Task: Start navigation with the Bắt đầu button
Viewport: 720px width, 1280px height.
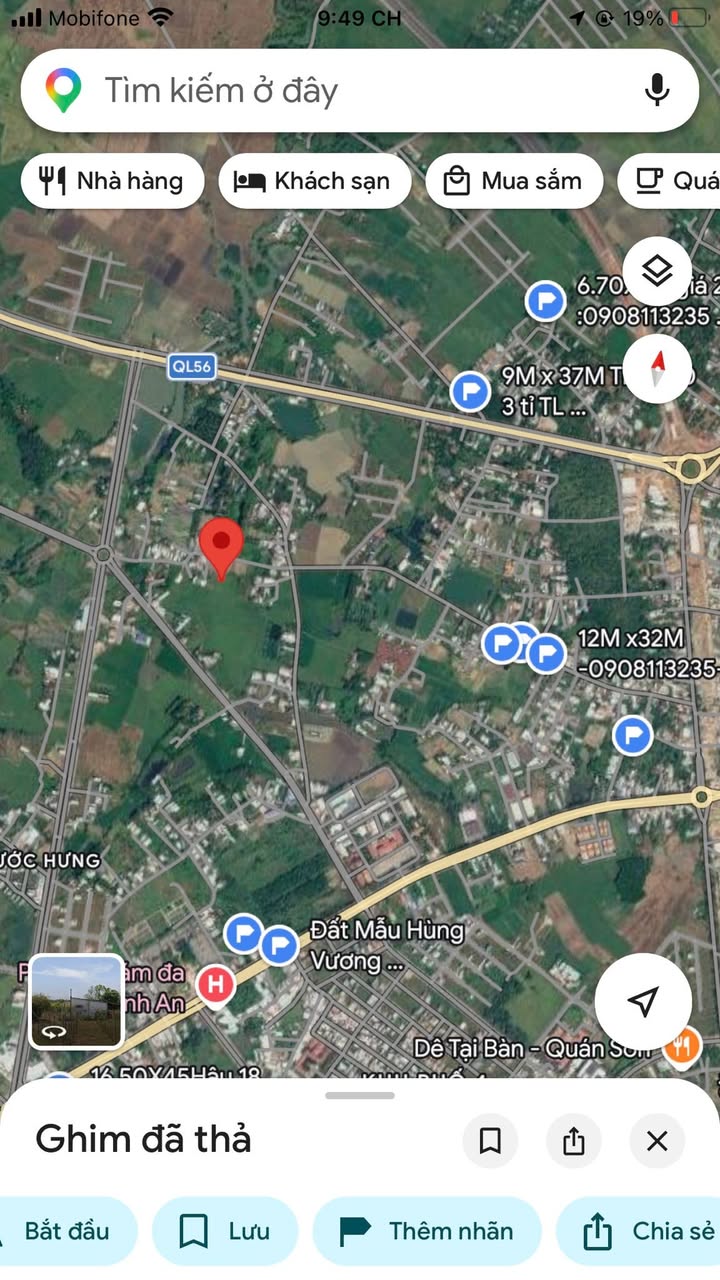Action: (67, 1231)
